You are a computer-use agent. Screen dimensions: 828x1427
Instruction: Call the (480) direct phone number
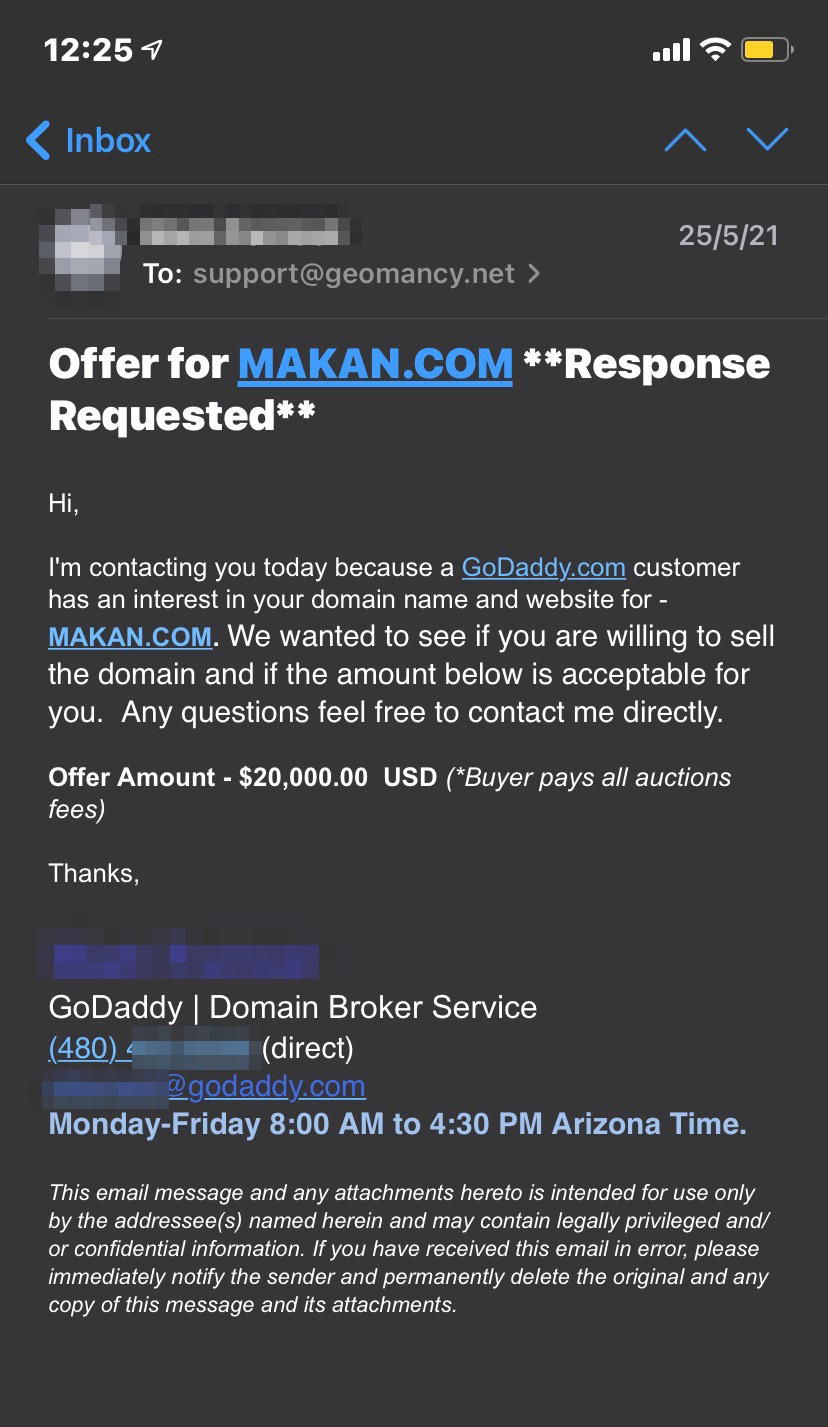pos(148,1048)
